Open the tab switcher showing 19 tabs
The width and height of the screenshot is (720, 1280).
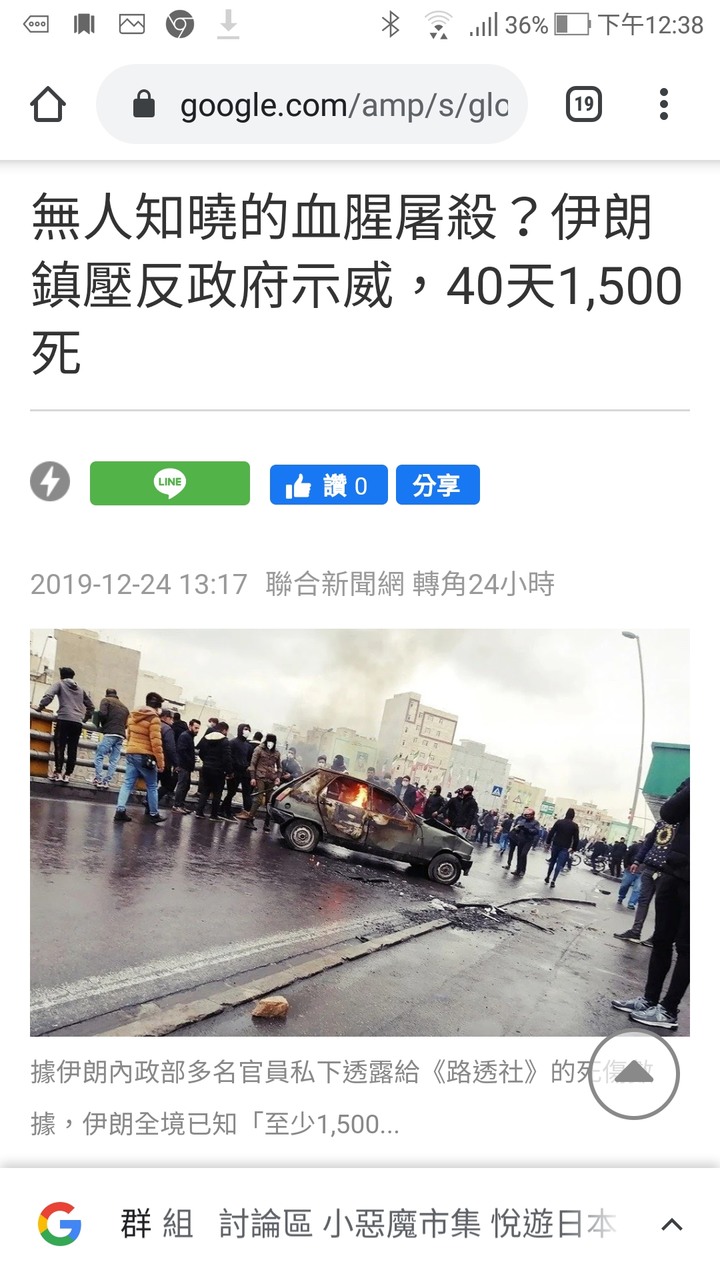point(583,105)
